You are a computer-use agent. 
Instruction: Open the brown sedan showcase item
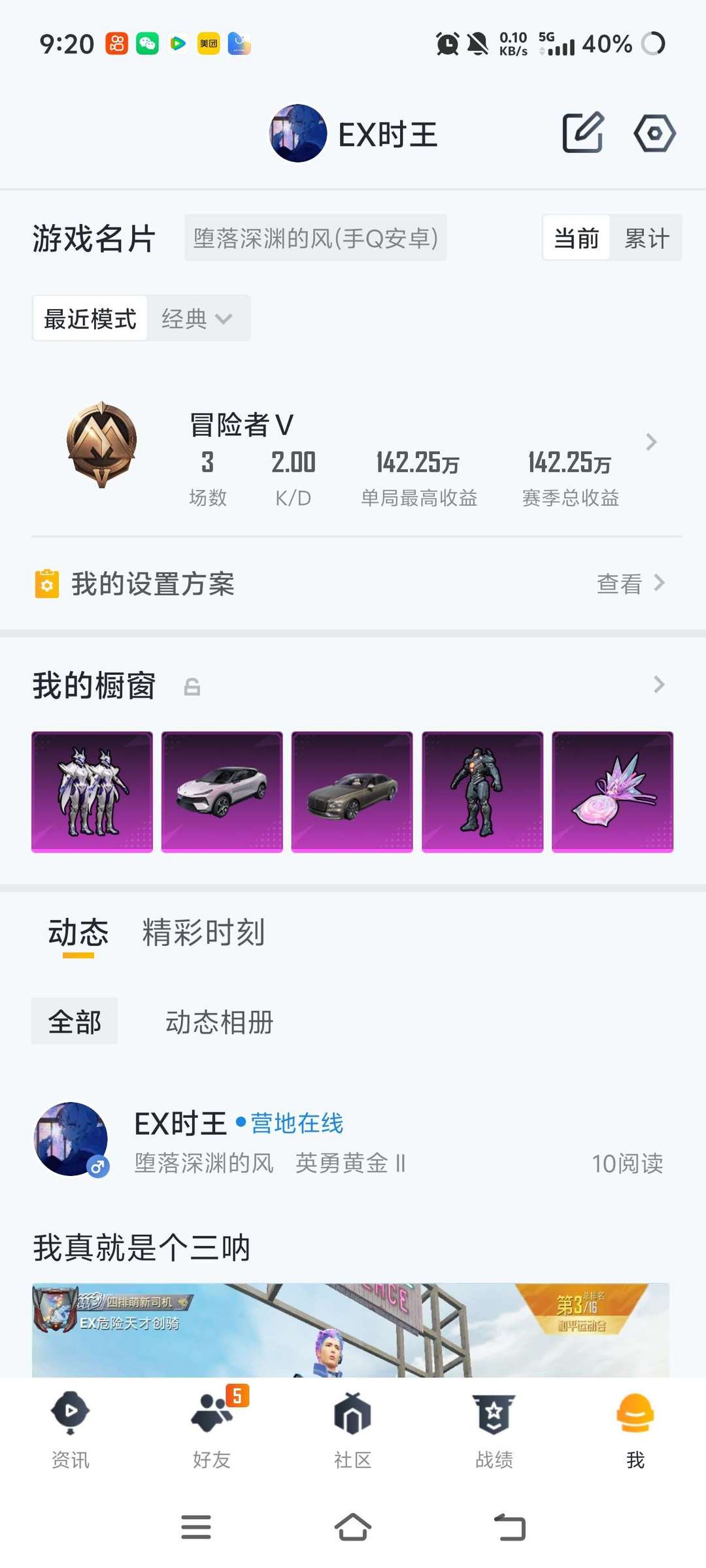[x=352, y=792]
